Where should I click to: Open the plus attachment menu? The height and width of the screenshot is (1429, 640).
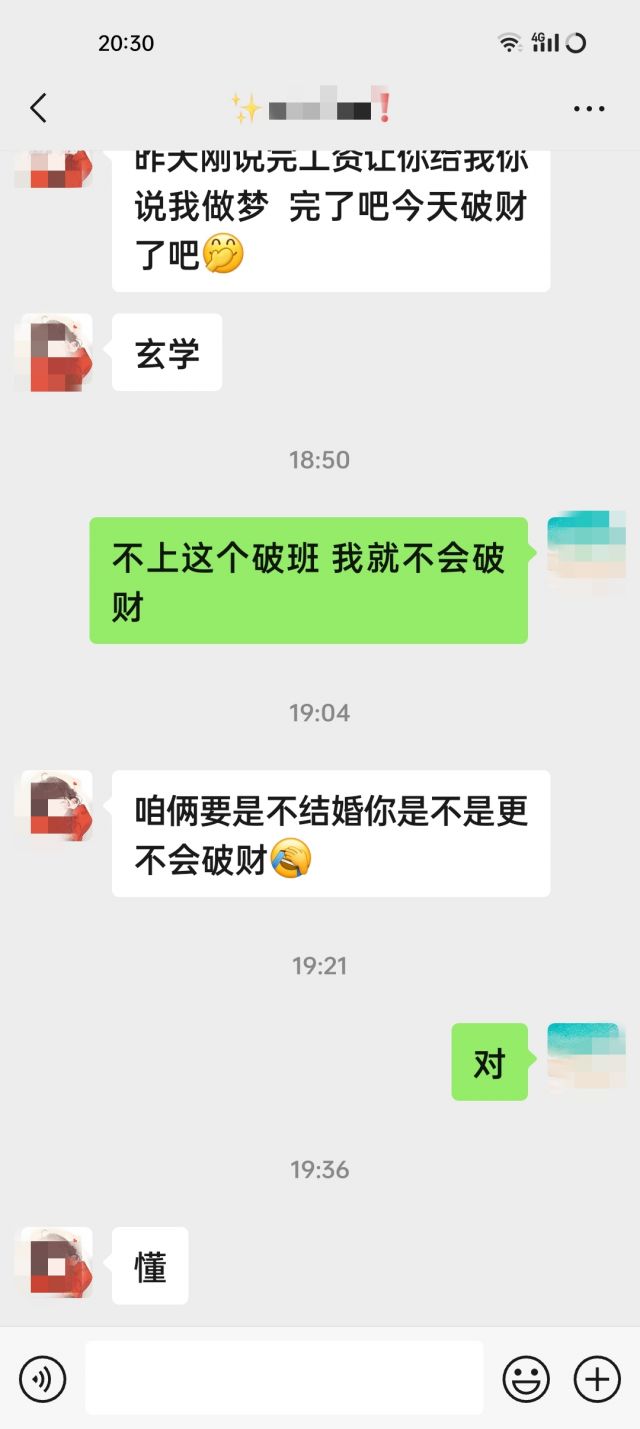click(x=597, y=1380)
